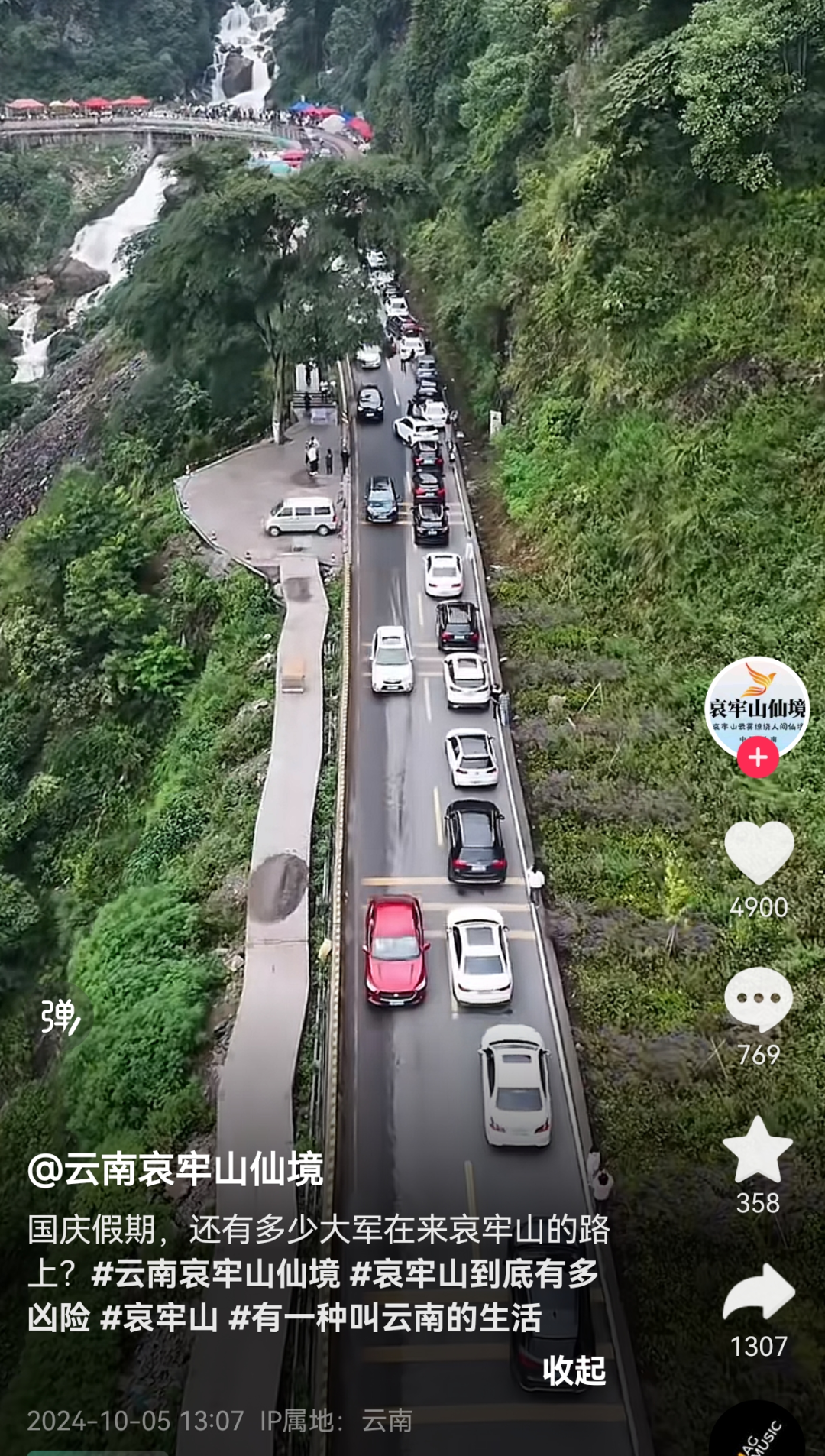Open the @云南哀牢山仙境 profile name
This screenshot has height=1456, width=825.
point(176,1170)
